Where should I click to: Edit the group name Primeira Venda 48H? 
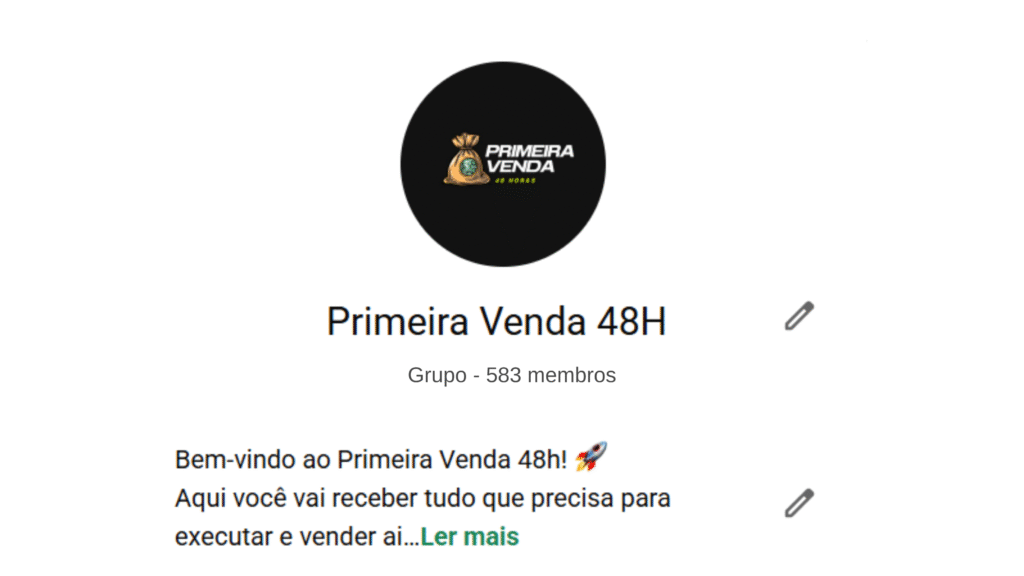pyautogui.click(x=799, y=317)
